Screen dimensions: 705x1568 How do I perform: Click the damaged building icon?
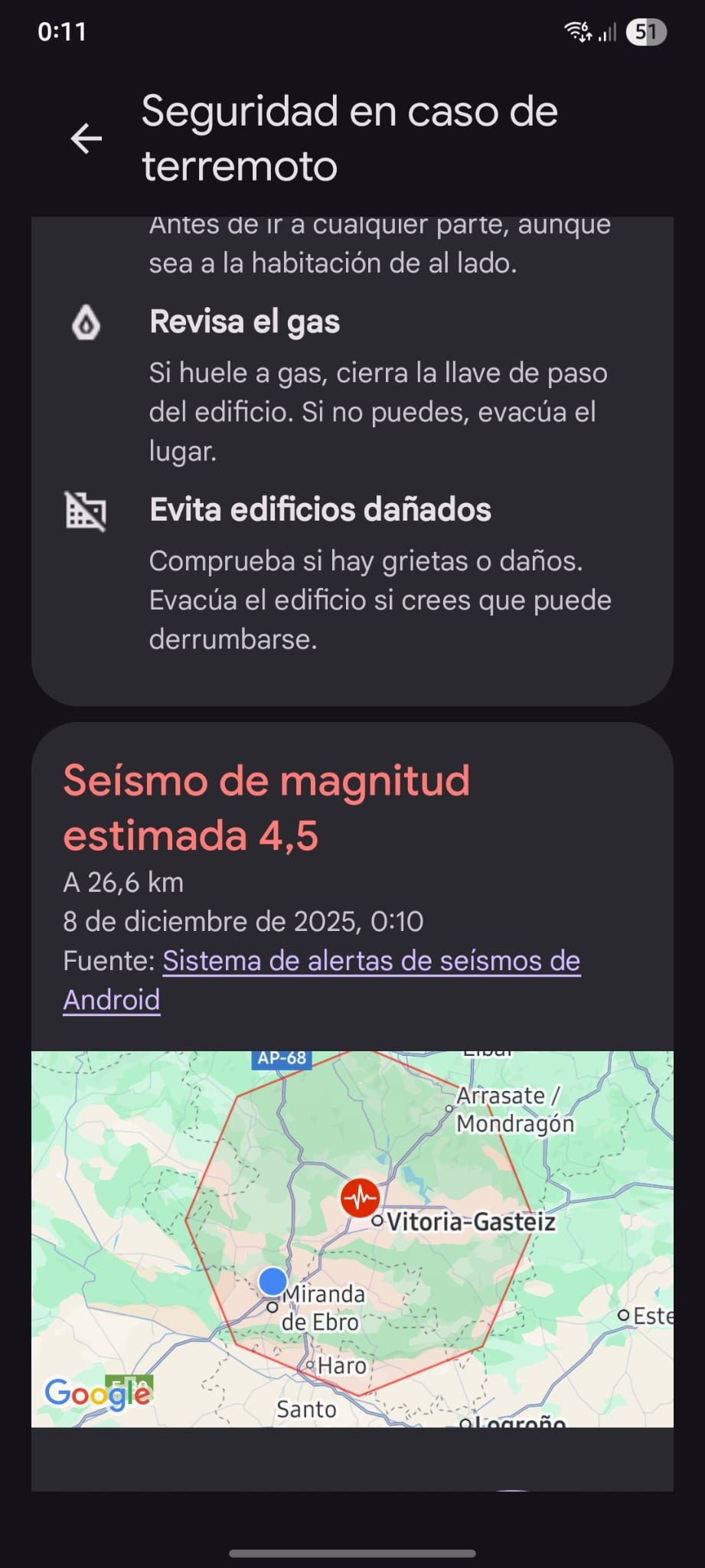[x=84, y=511]
